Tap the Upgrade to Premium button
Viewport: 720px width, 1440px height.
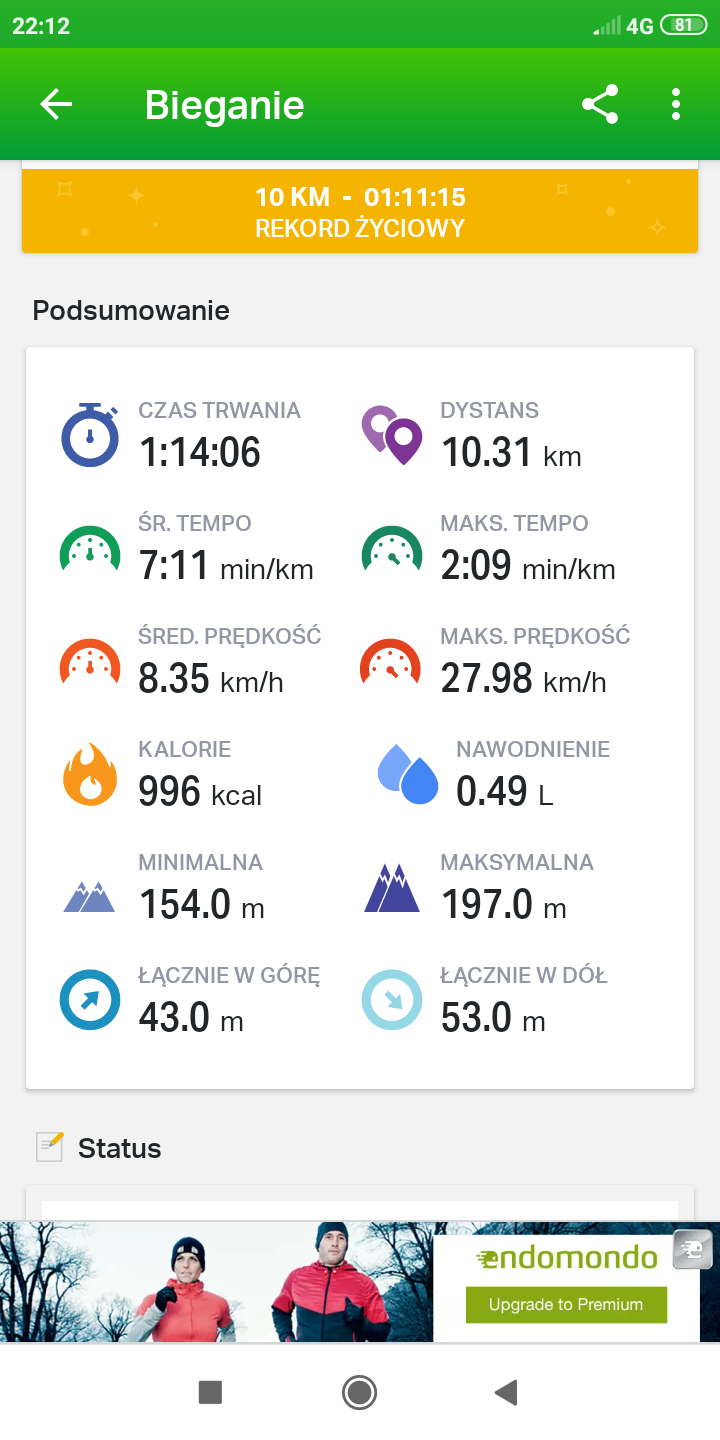click(566, 1304)
